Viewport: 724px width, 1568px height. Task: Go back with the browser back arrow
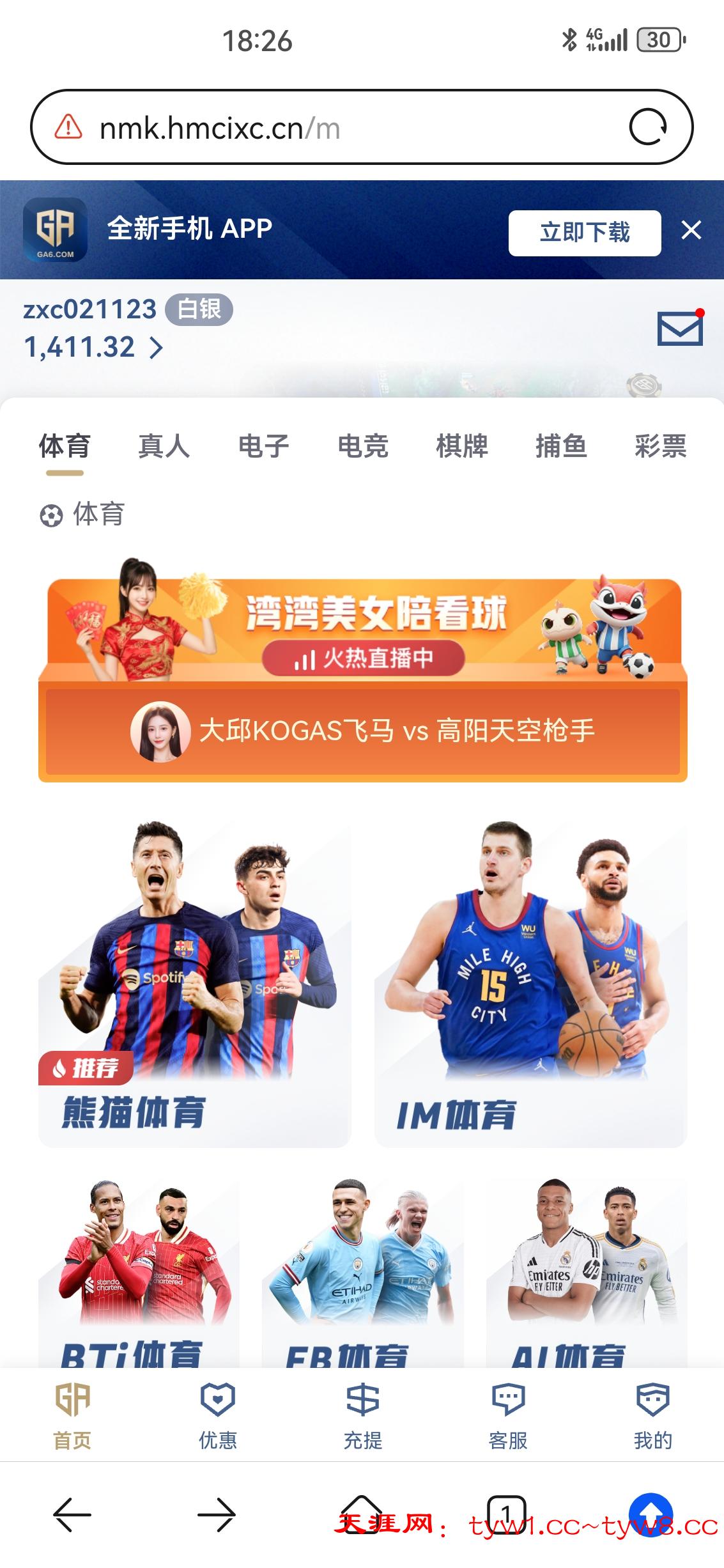(72, 1514)
